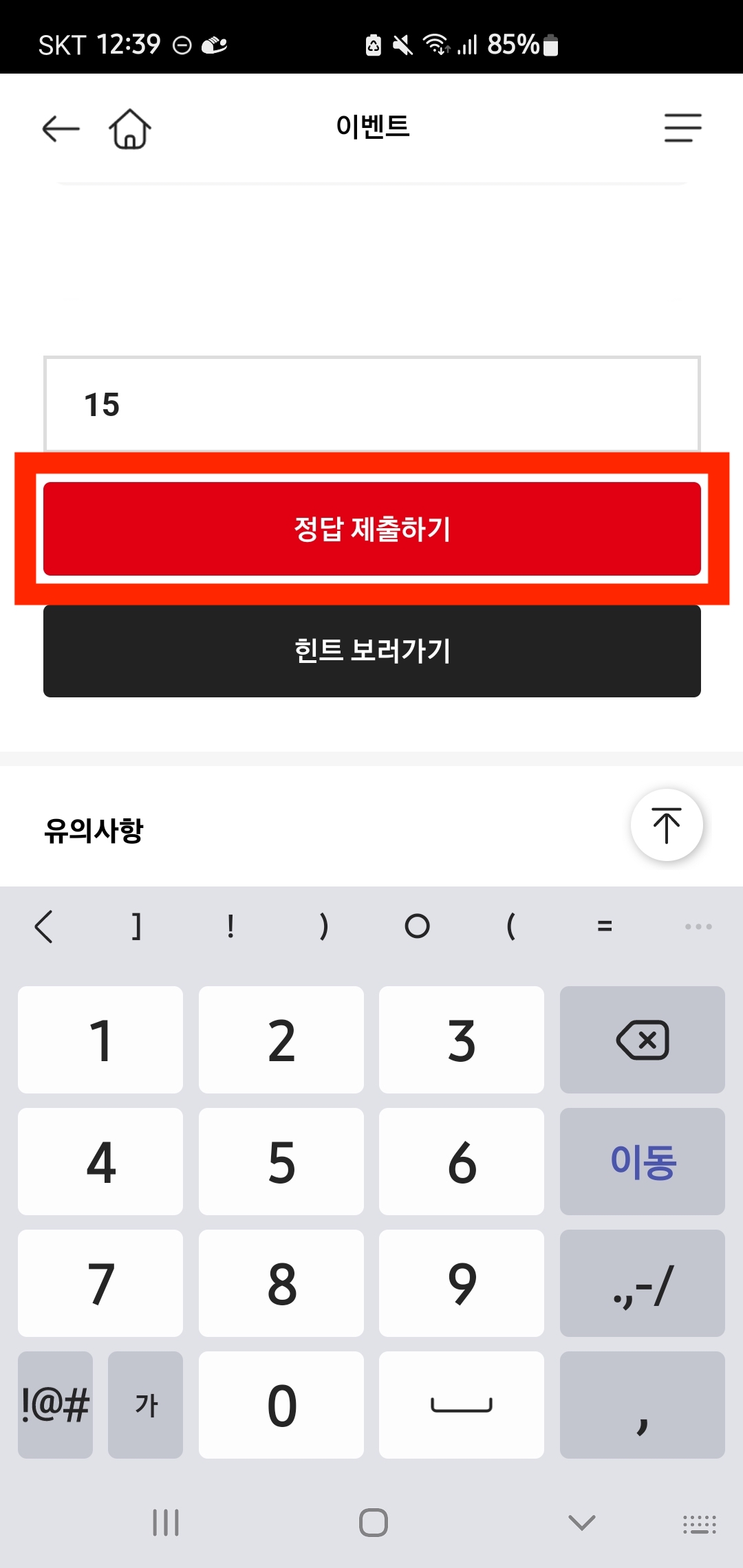This screenshot has height=1568, width=743.
Task: Tap the scroll-to-top arrow button
Action: 667,826
